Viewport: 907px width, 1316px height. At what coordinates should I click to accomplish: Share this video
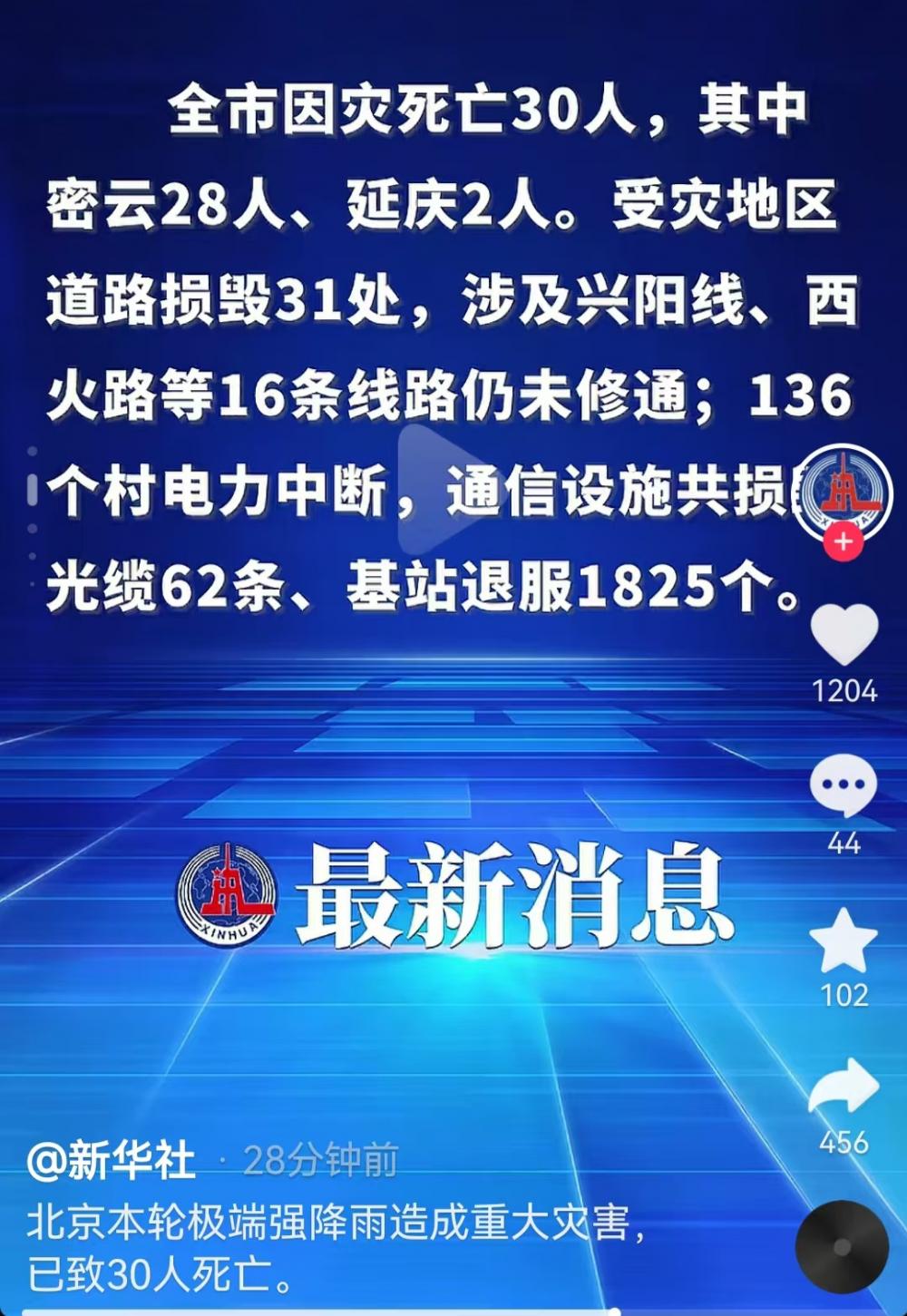tap(844, 1087)
